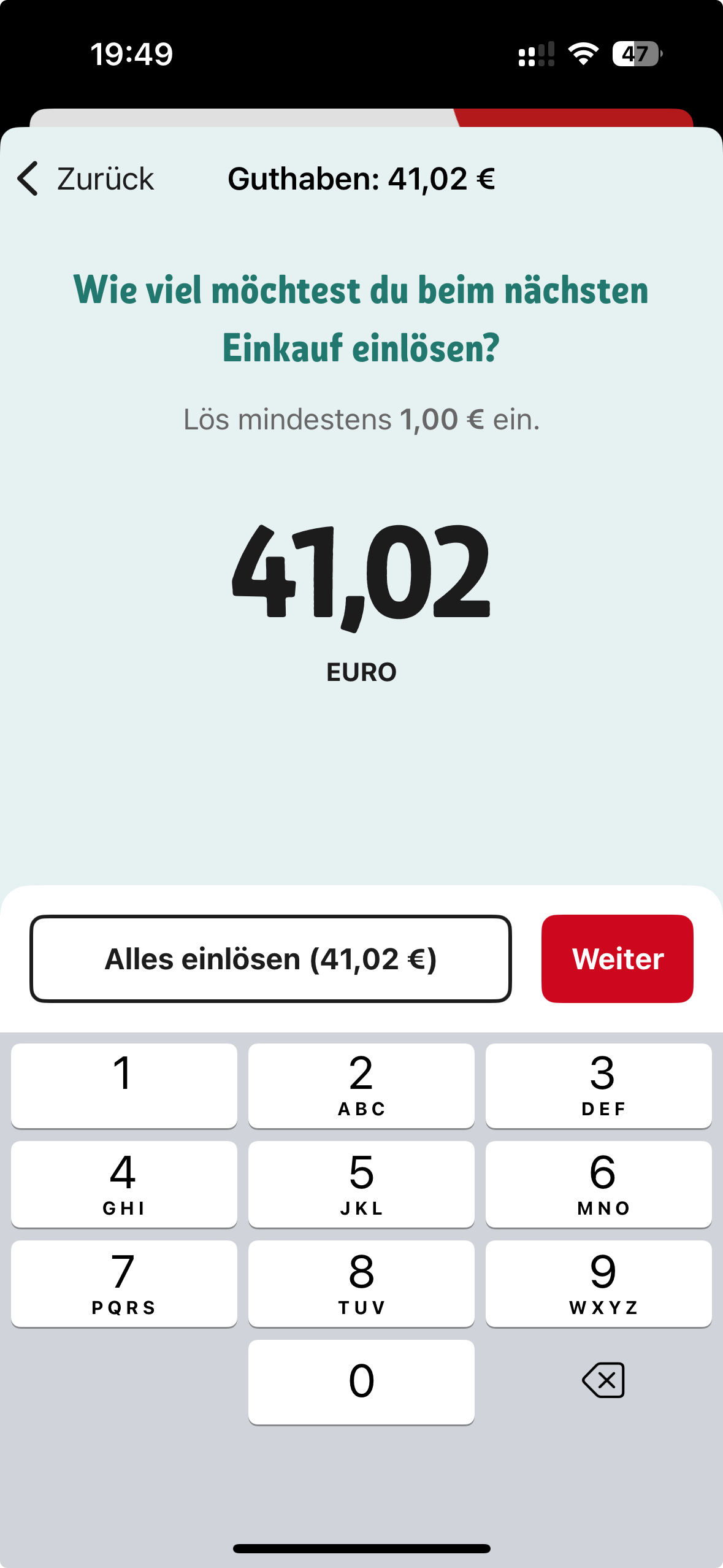Viewport: 723px width, 1568px height.
Task: Tap the backspace delete icon on keypad
Action: [602, 1379]
